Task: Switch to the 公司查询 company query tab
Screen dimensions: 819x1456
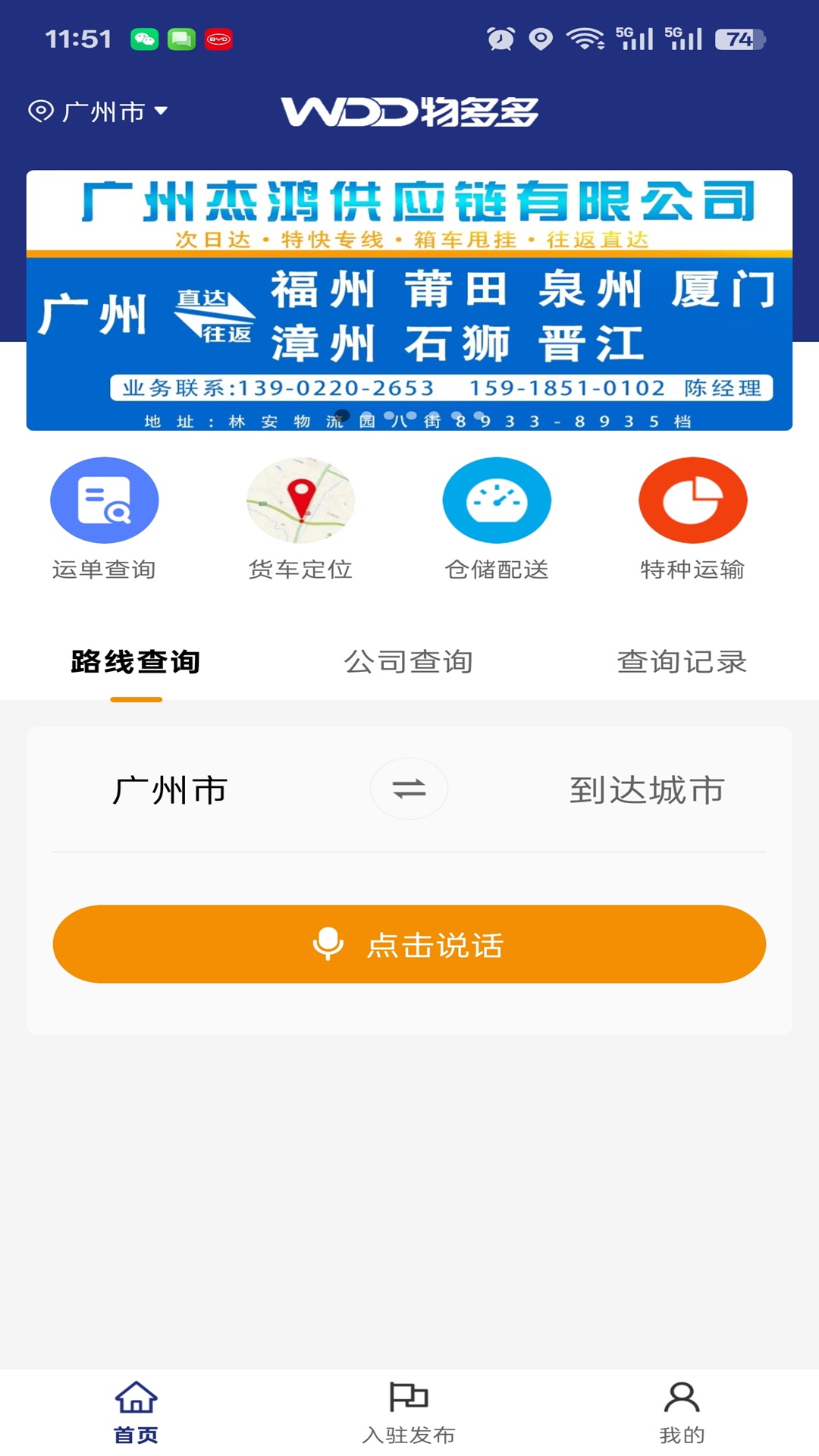Action: [x=409, y=661]
